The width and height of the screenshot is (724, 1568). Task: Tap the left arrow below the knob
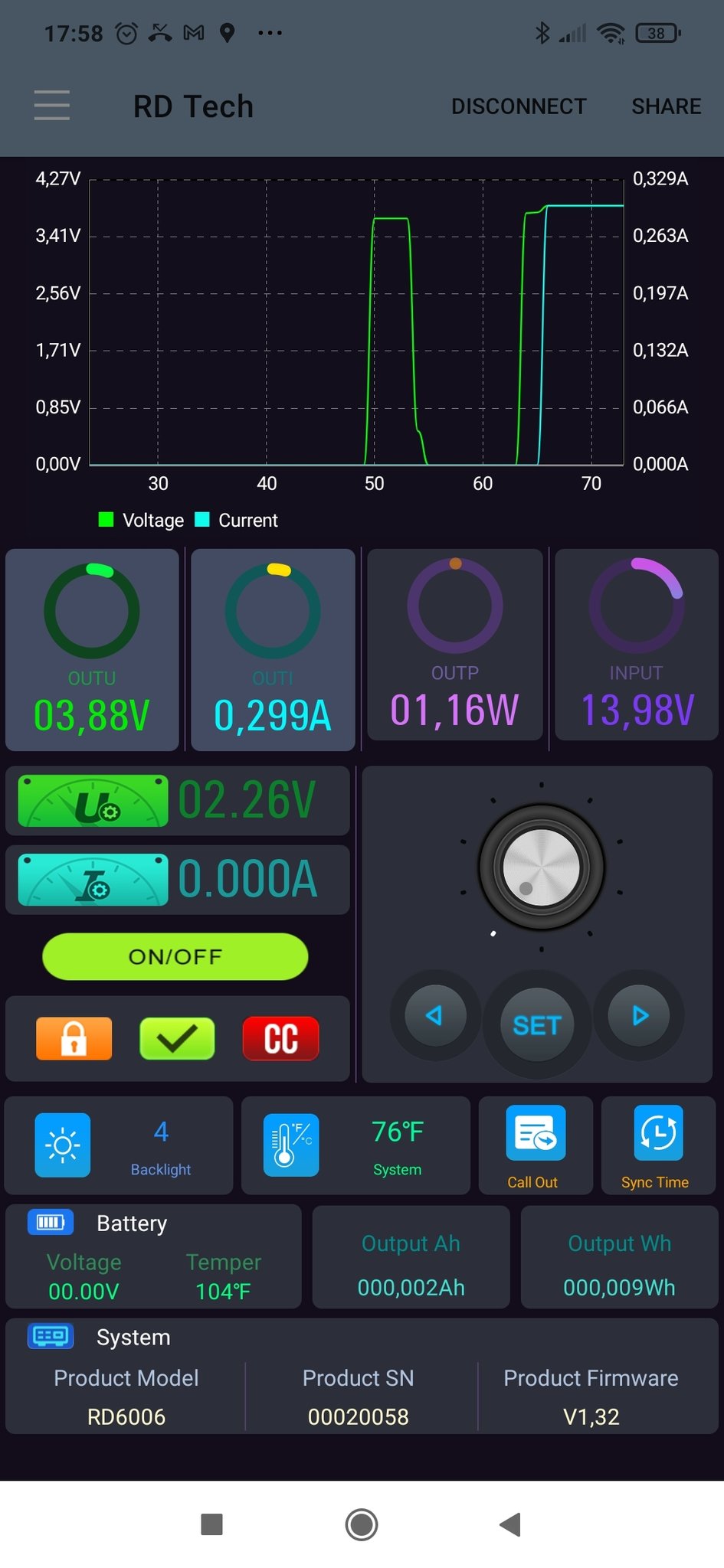click(x=435, y=1015)
